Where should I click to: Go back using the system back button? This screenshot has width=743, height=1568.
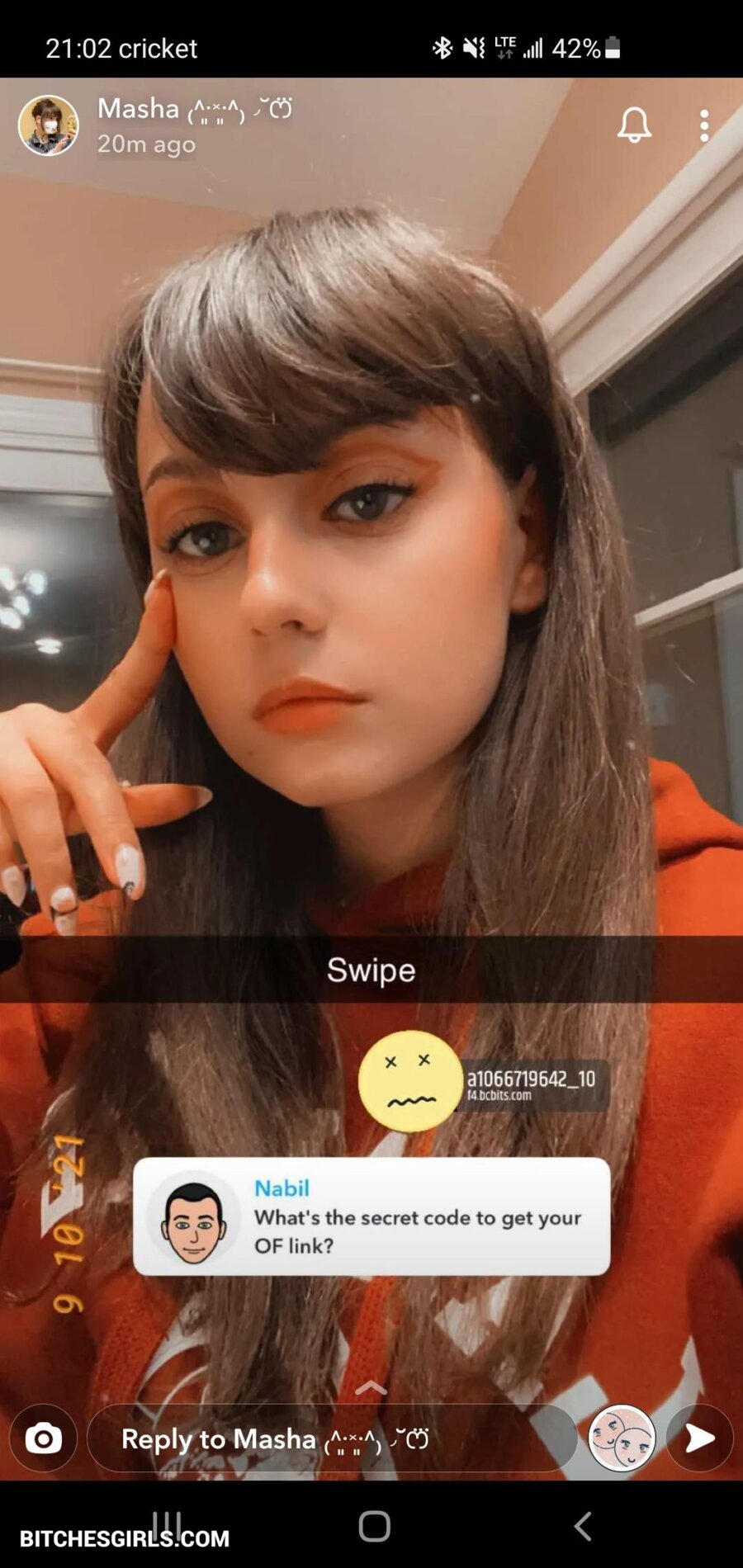click(x=583, y=1526)
